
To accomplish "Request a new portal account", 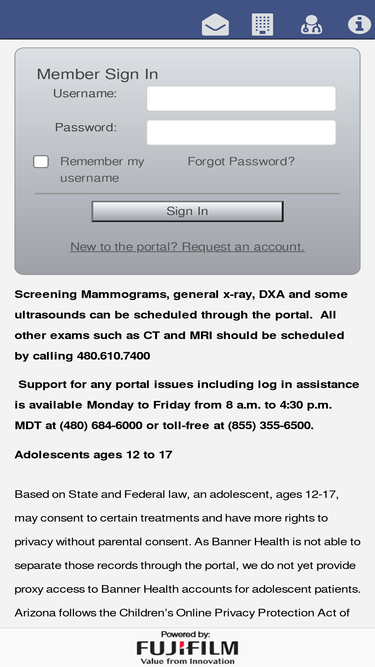I will click(x=188, y=247).
